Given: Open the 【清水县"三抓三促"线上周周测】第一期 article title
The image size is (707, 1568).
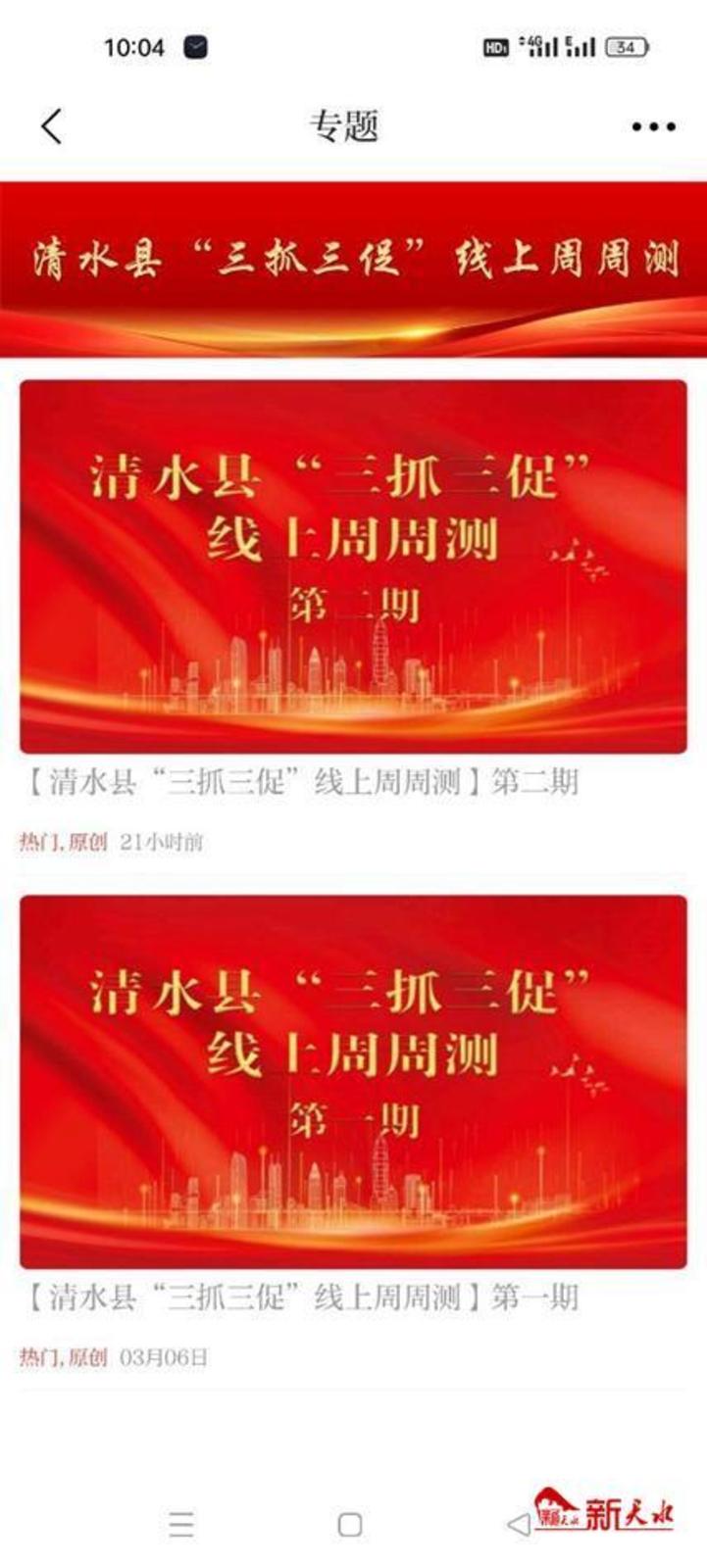Looking at the screenshot, I should click(x=299, y=1298).
